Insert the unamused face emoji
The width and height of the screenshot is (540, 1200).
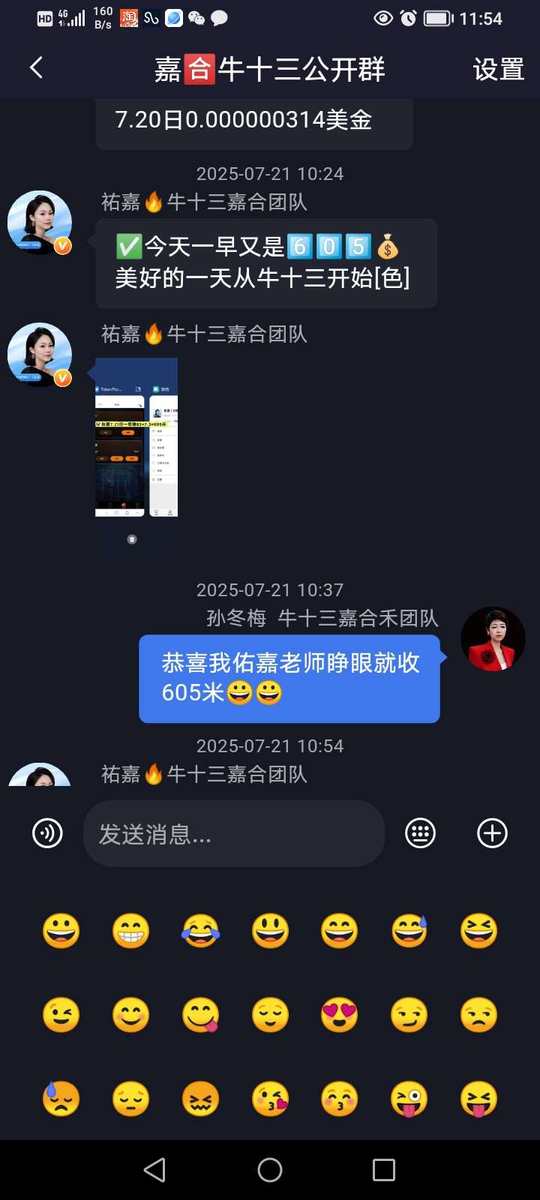[478, 1015]
